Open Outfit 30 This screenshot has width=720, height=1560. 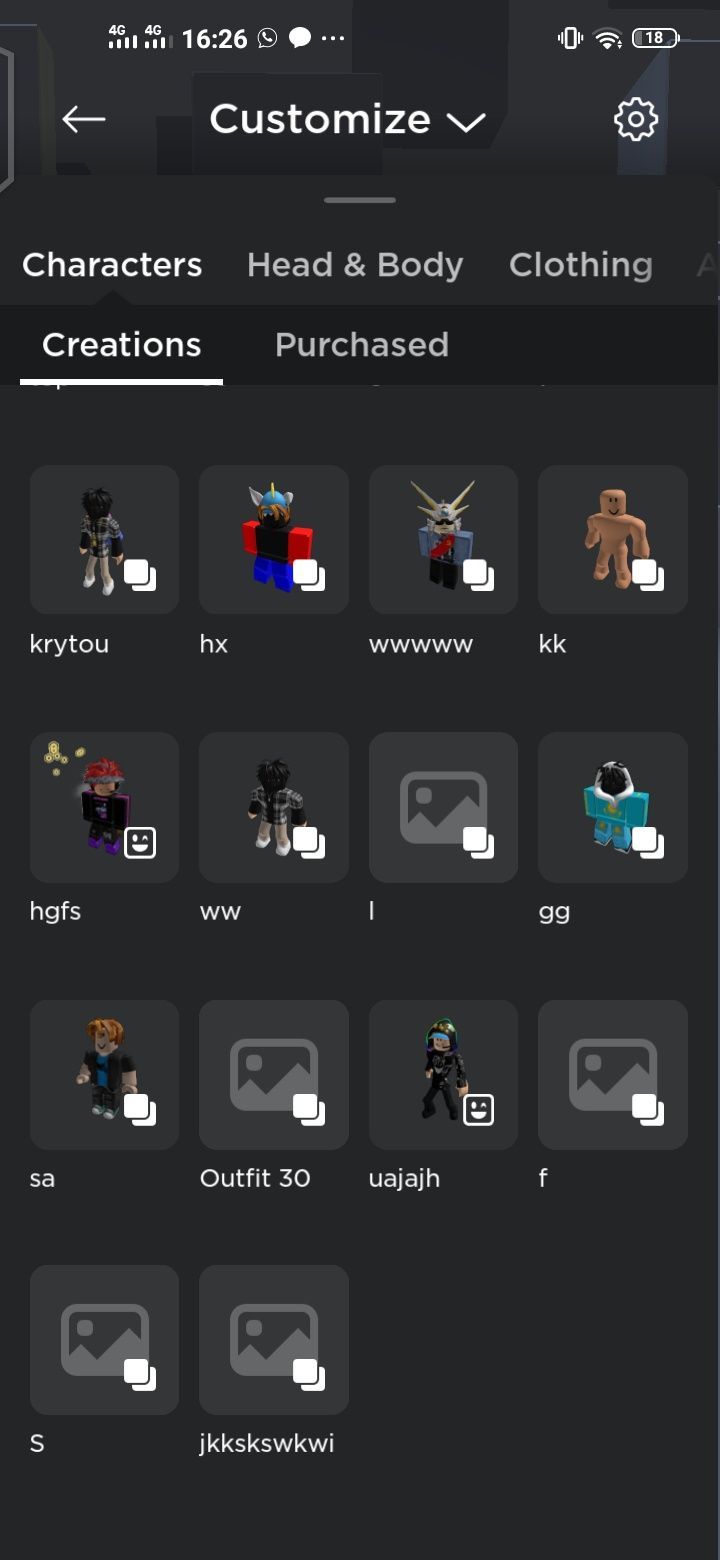[x=273, y=1074]
